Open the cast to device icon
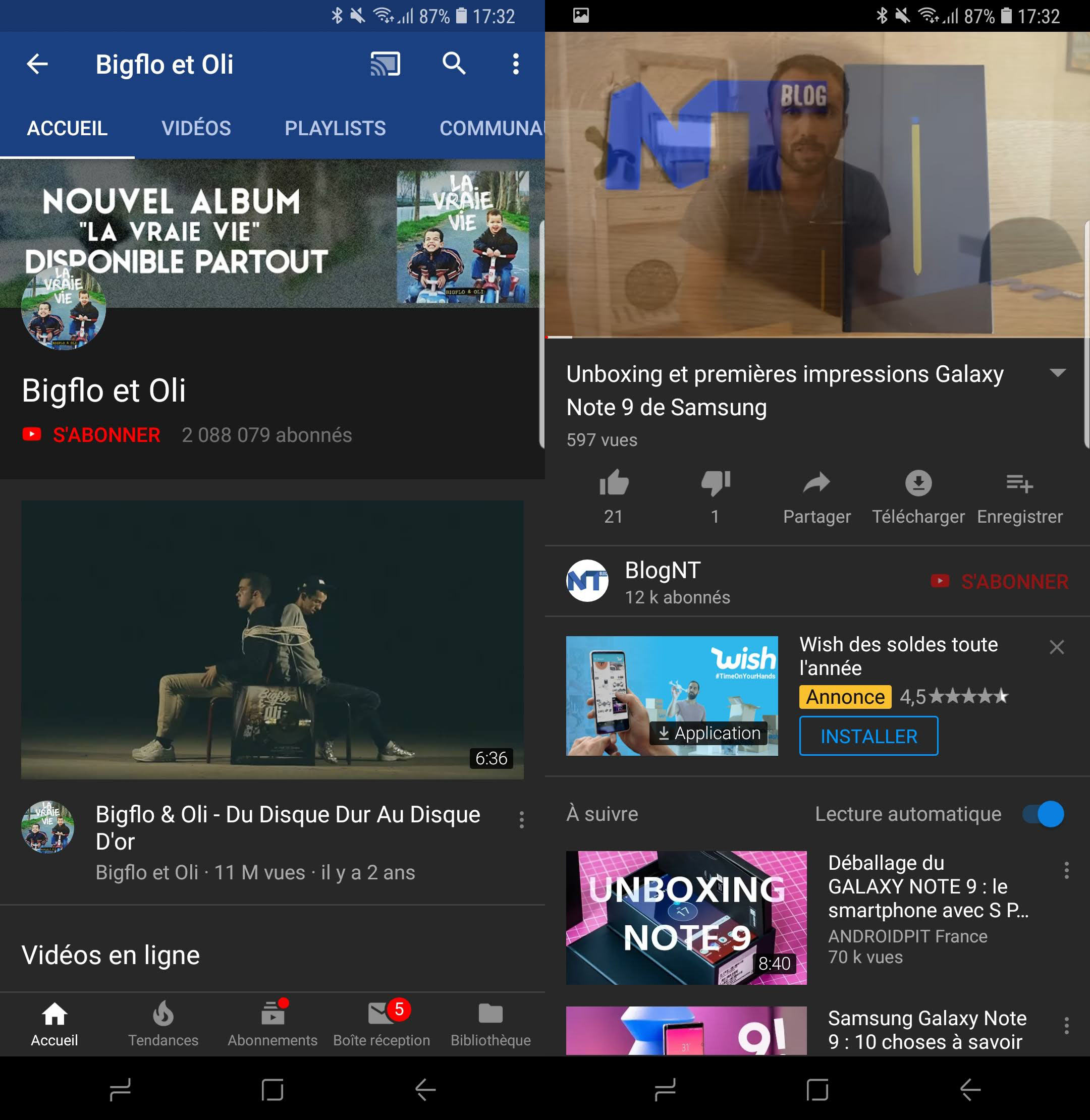Viewport: 1090px width, 1120px height. point(385,64)
